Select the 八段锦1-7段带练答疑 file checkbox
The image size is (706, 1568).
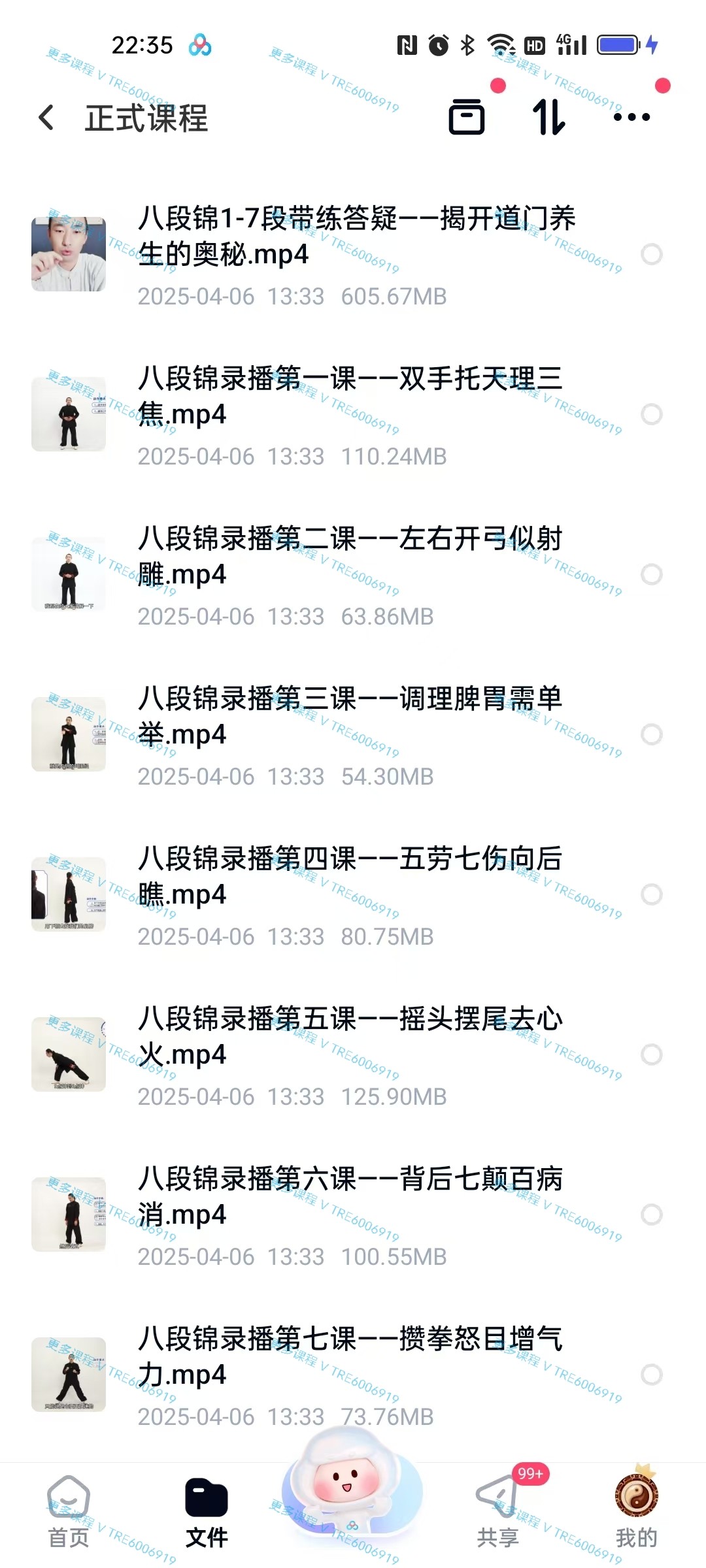pos(651,254)
